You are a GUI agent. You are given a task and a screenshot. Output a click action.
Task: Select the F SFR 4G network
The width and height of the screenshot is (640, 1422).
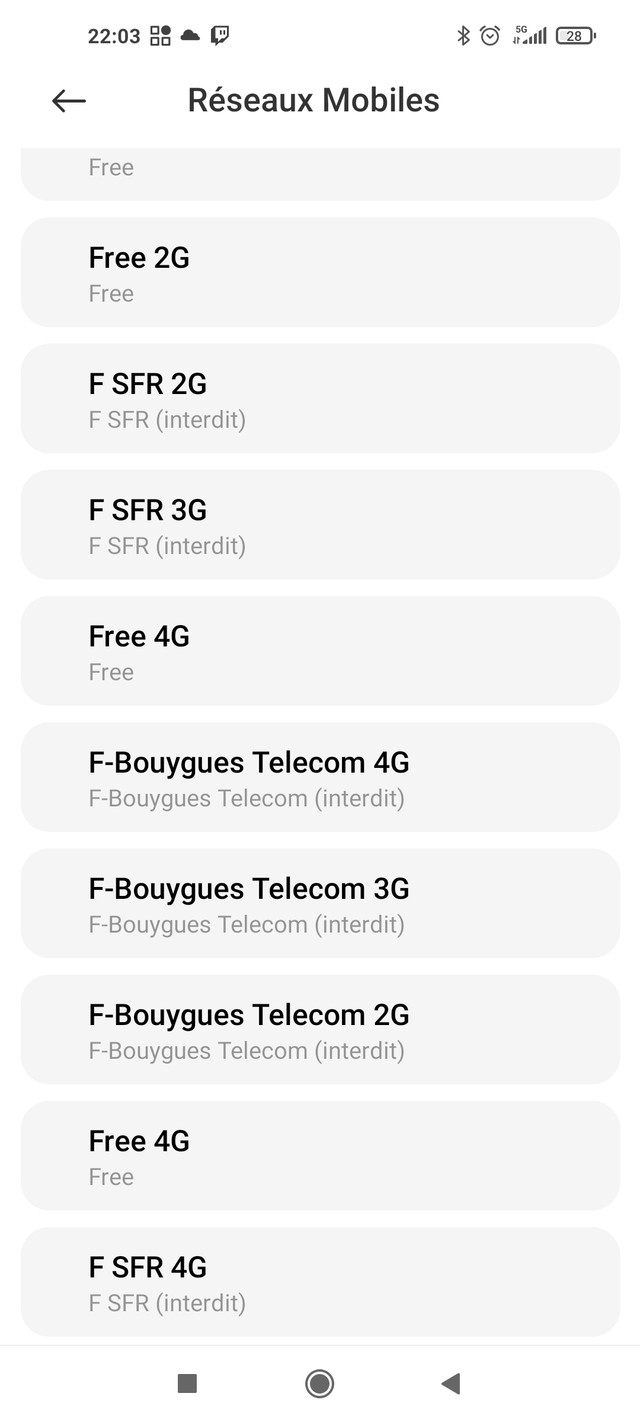click(320, 1282)
